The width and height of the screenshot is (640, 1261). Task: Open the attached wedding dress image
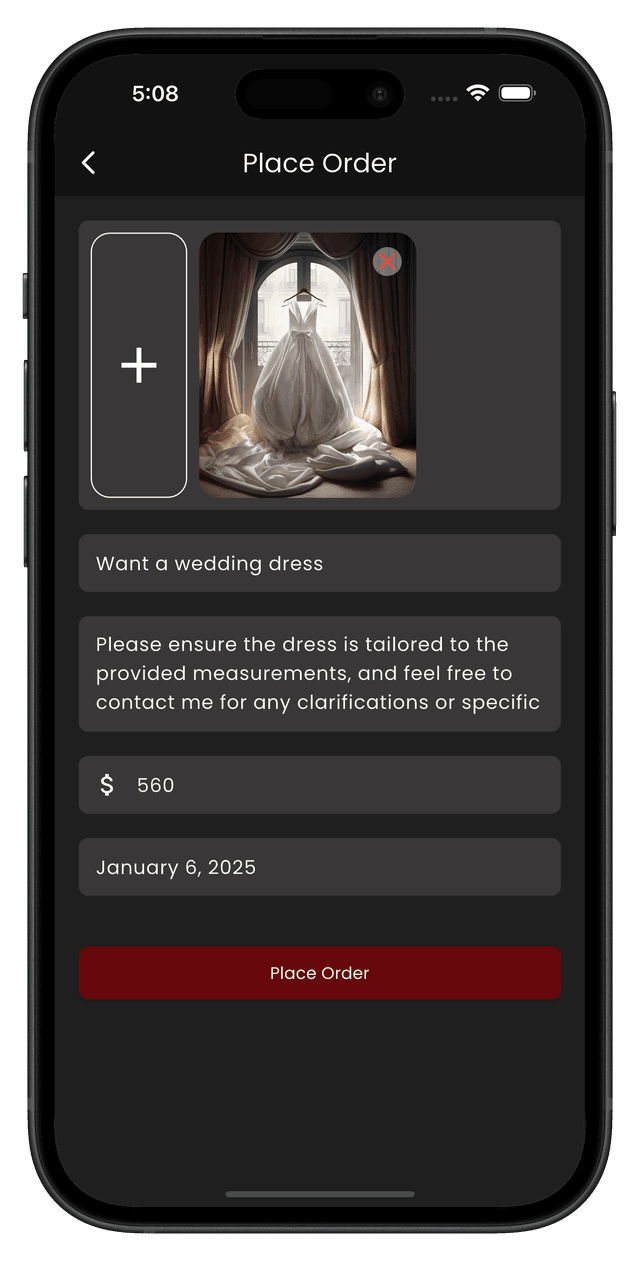click(x=300, y=390)
